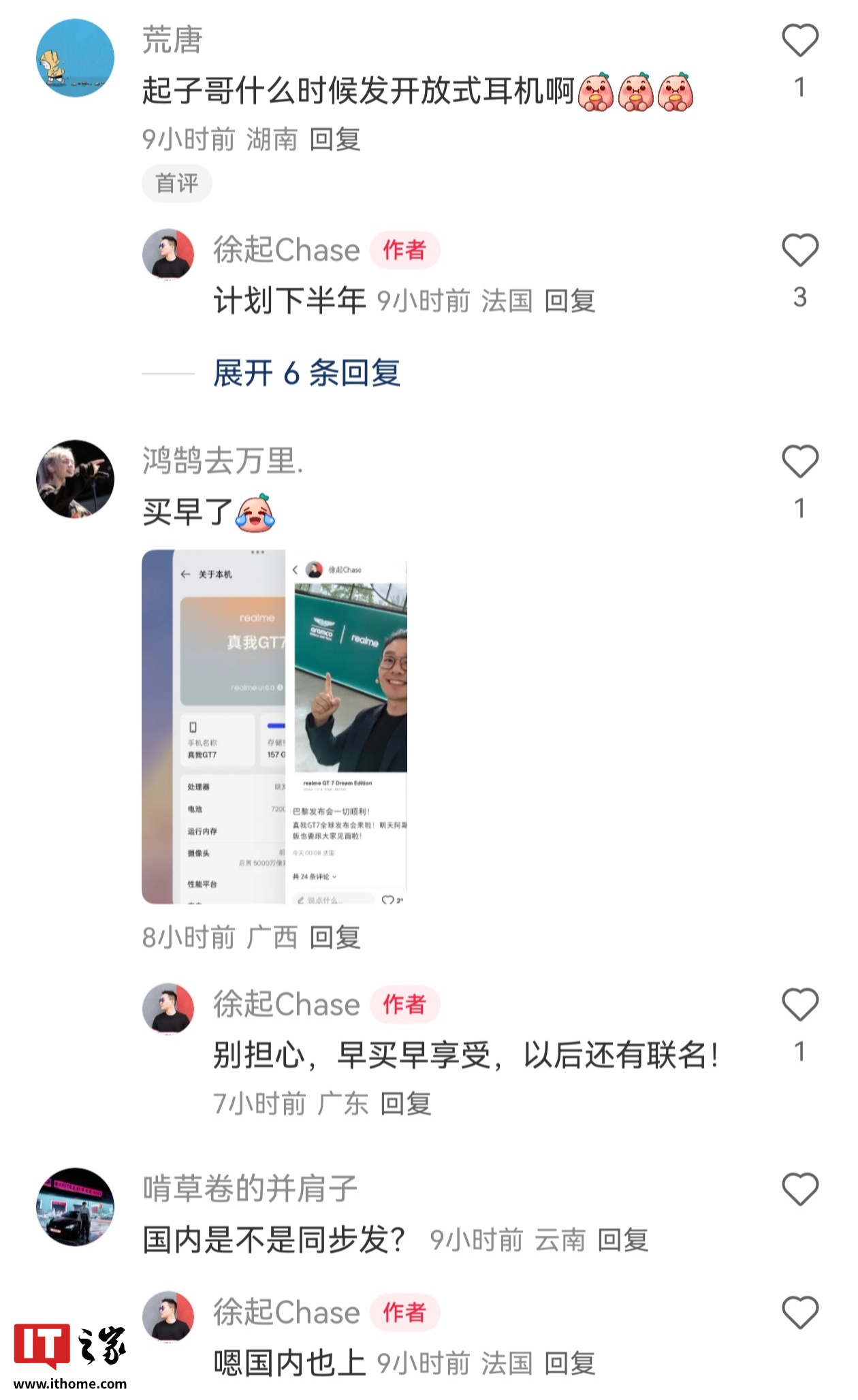Like 徐起Chase's reply 嗯国内也上

pyautogui.click(x=799, y=1312)
